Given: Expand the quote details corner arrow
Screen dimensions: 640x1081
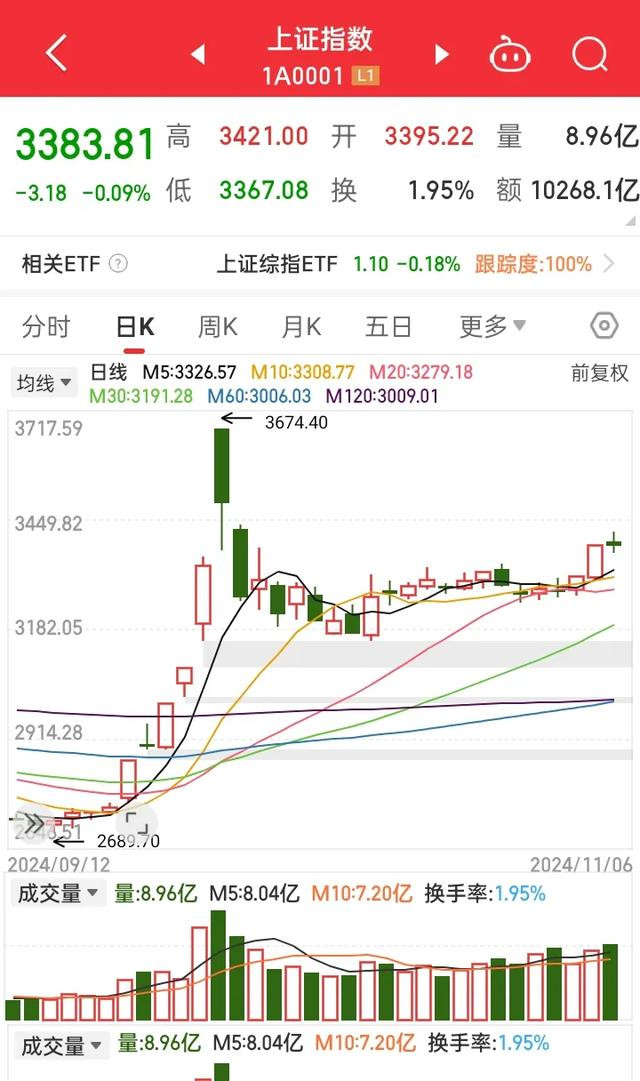Looking at the screenshot, I should (x=630, y=222).
